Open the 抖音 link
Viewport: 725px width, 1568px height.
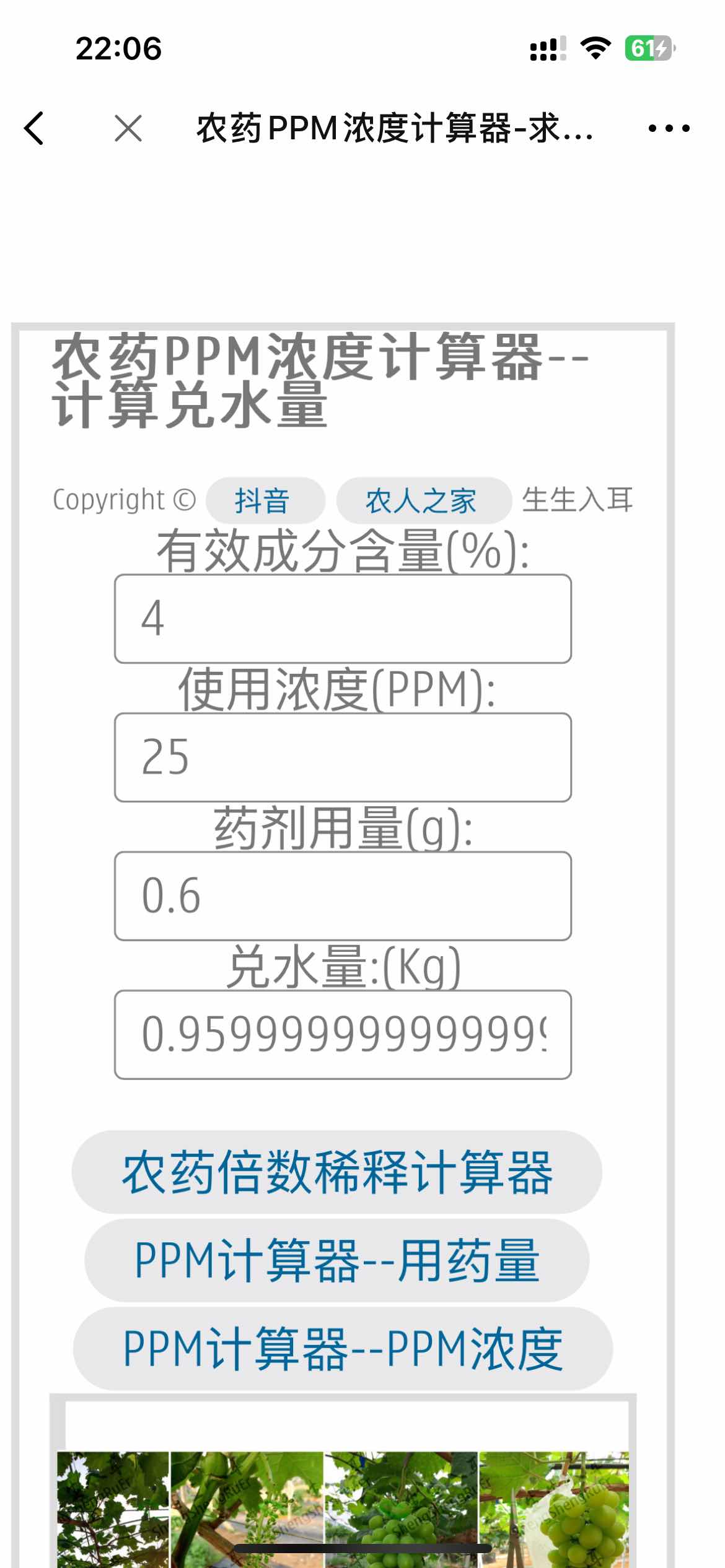click(x=265, y=500)
